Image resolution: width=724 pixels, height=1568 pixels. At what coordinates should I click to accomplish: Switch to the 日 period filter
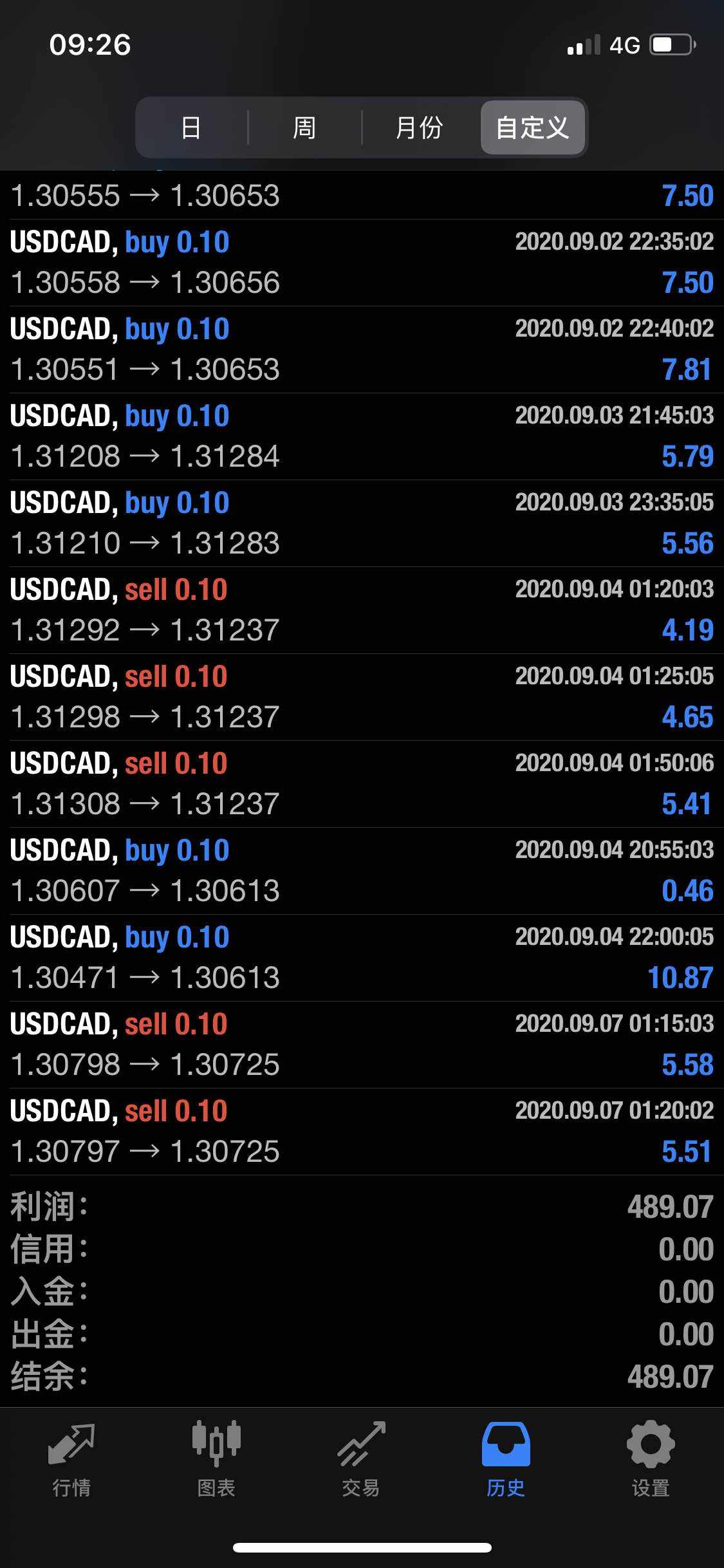191,127
